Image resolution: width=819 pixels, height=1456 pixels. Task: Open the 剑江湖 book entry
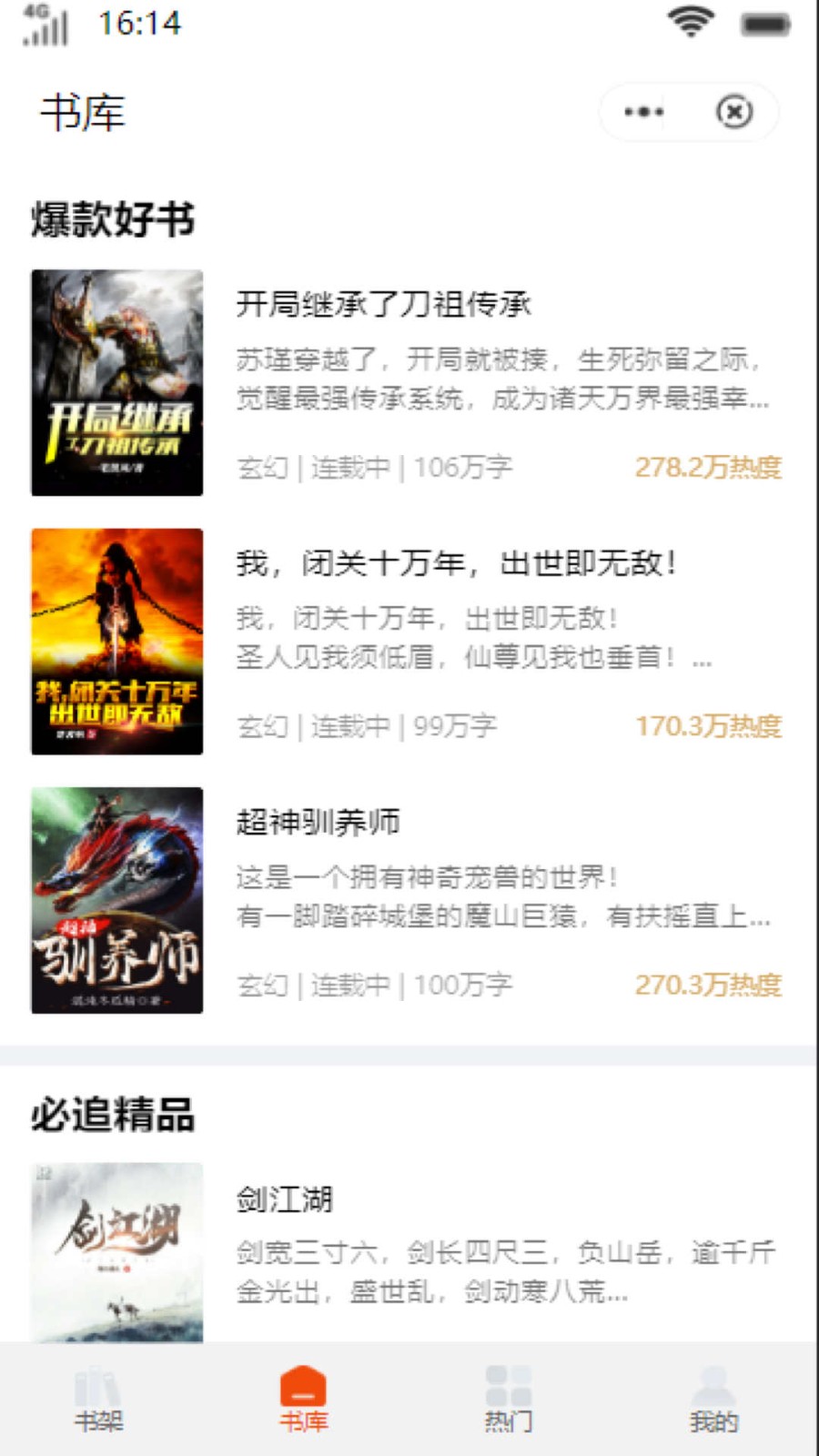tap(282, 1199)
